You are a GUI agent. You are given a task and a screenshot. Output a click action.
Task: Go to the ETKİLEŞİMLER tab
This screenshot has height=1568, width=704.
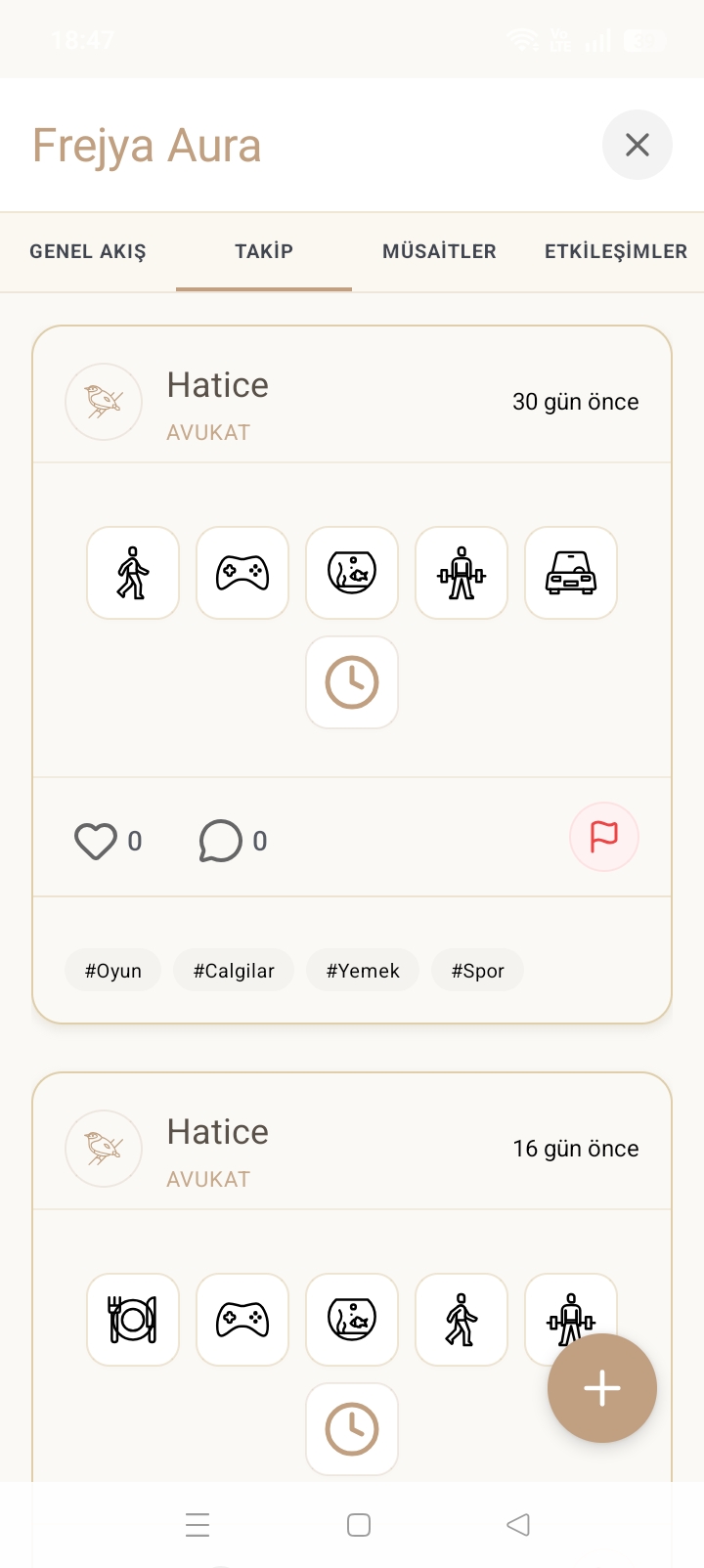point(616,251)
